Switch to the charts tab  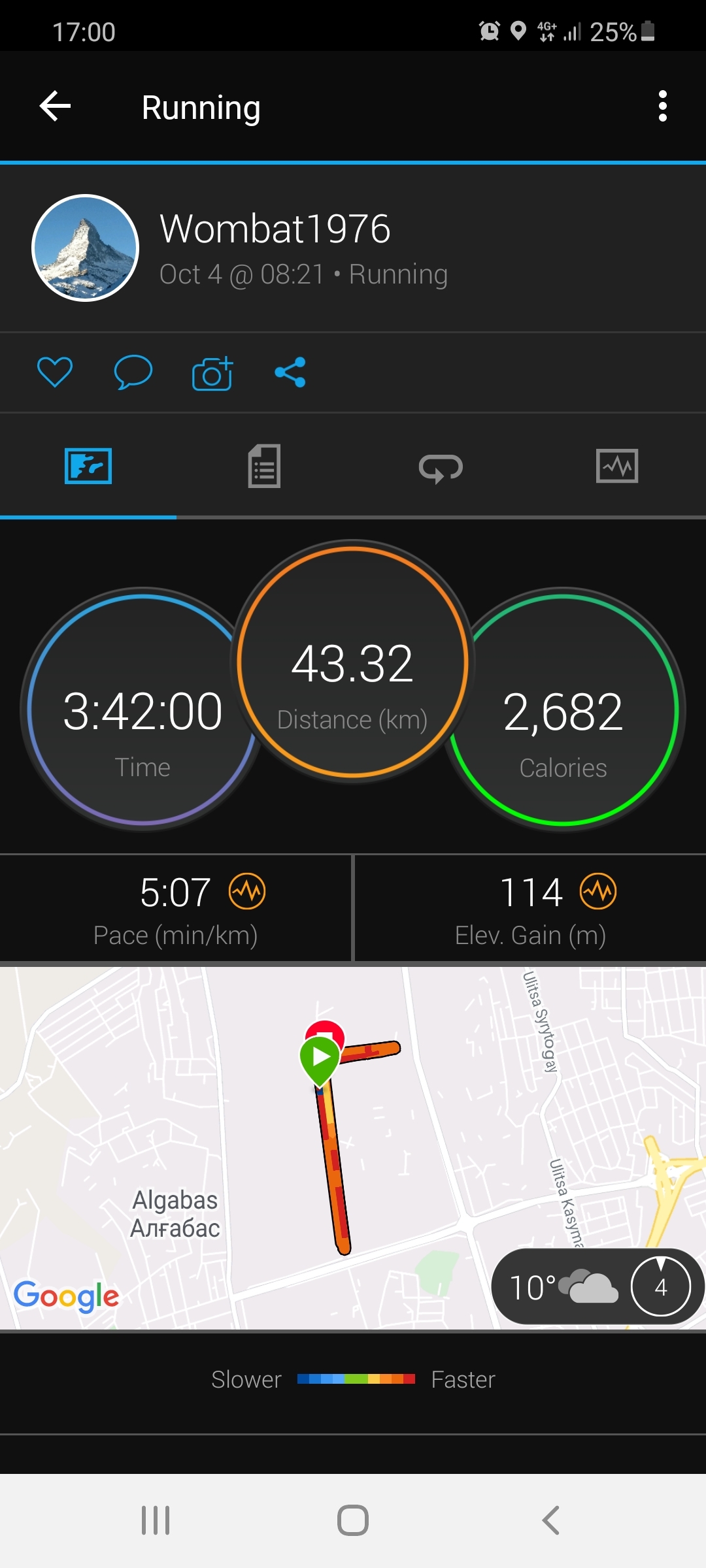(x=617, y=466)
